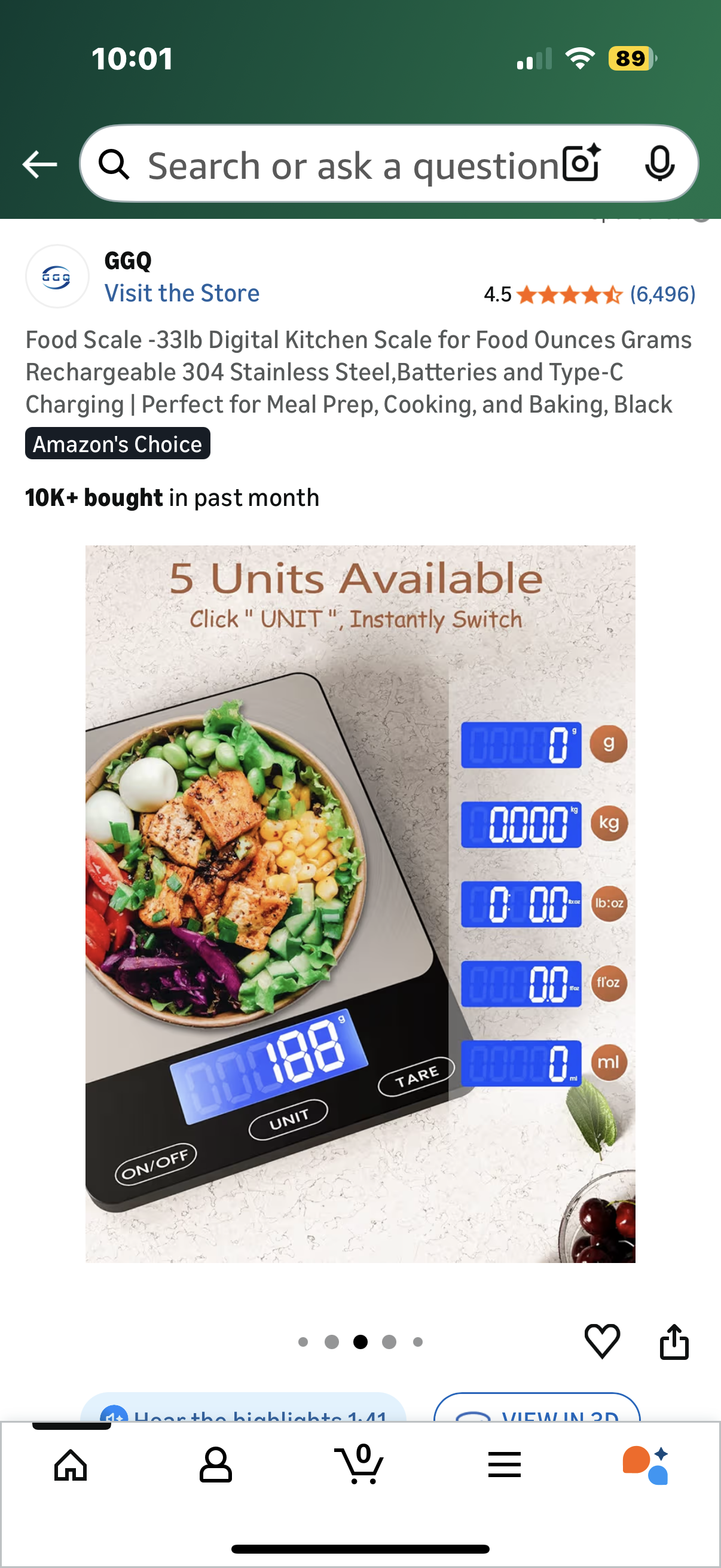721x1568 pixels.
Task: Share the product using the share icon
Action: 676,1343
